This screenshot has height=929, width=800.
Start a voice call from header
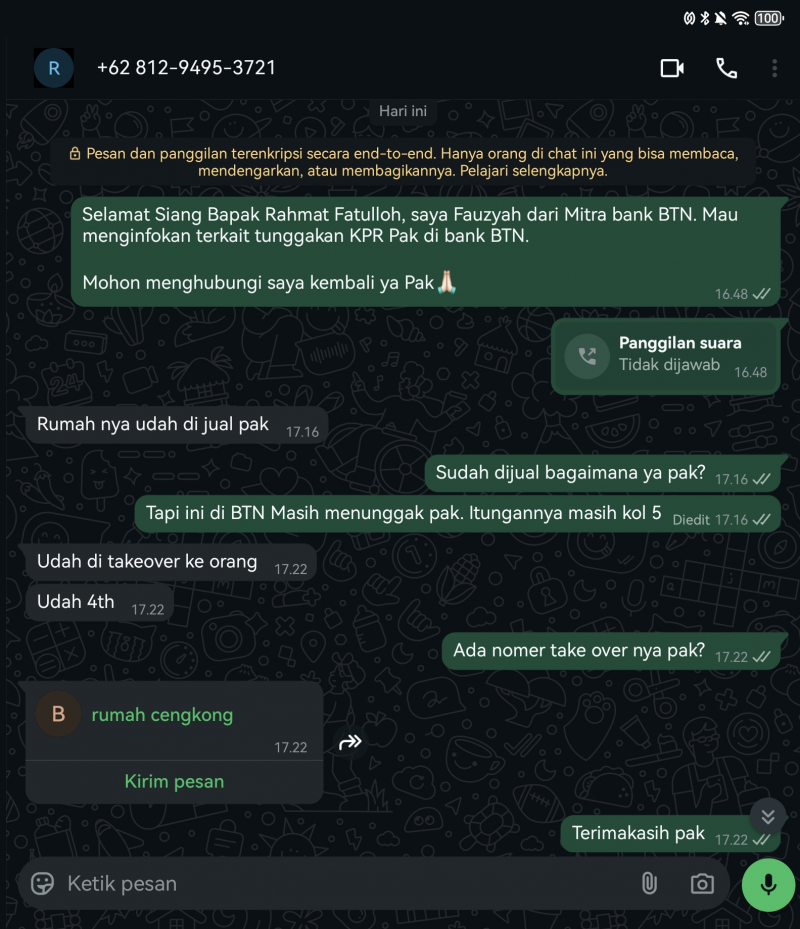(727, 68)
